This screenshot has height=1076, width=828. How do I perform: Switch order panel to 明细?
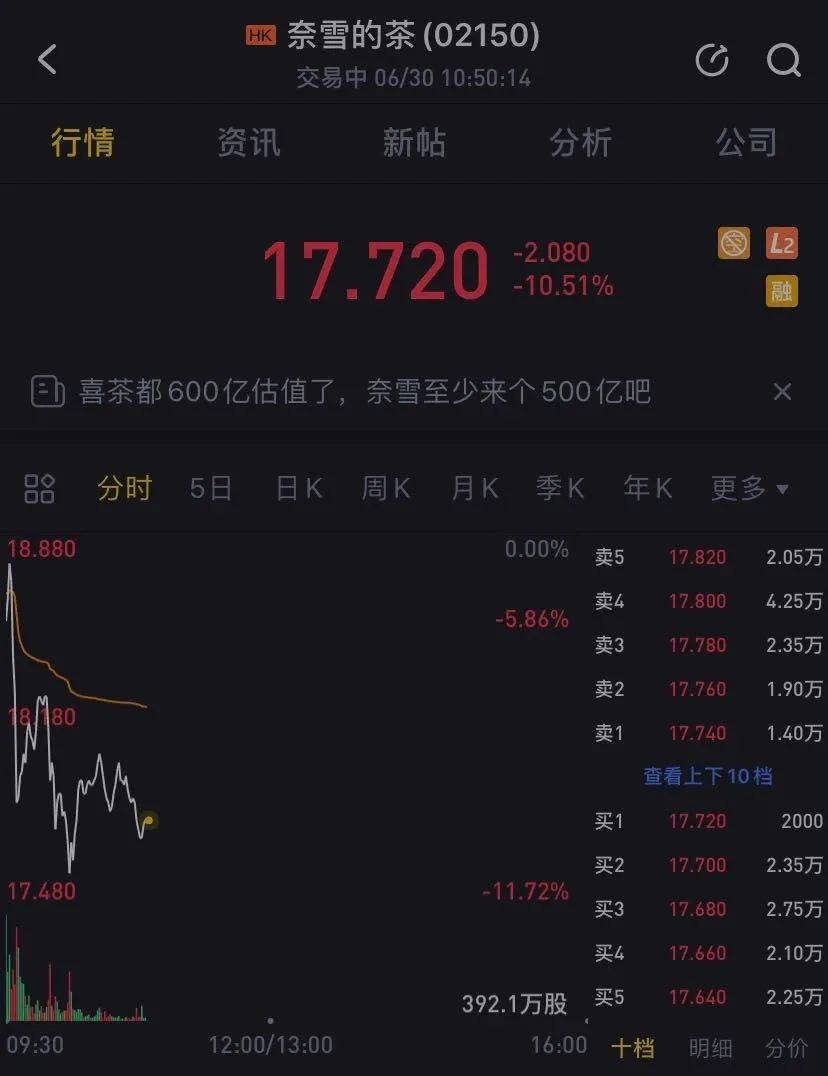click(710, 1047)
